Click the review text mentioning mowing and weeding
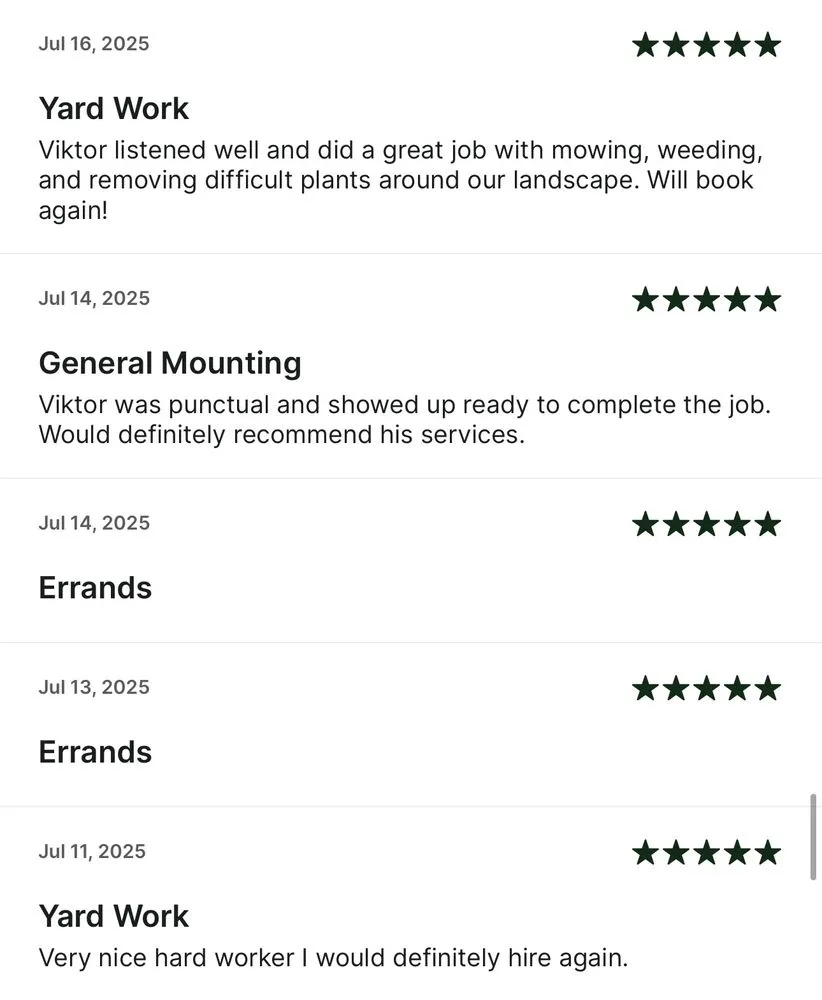The width and height of the screenshot is (822, 1000). click(x=400, y=180)
